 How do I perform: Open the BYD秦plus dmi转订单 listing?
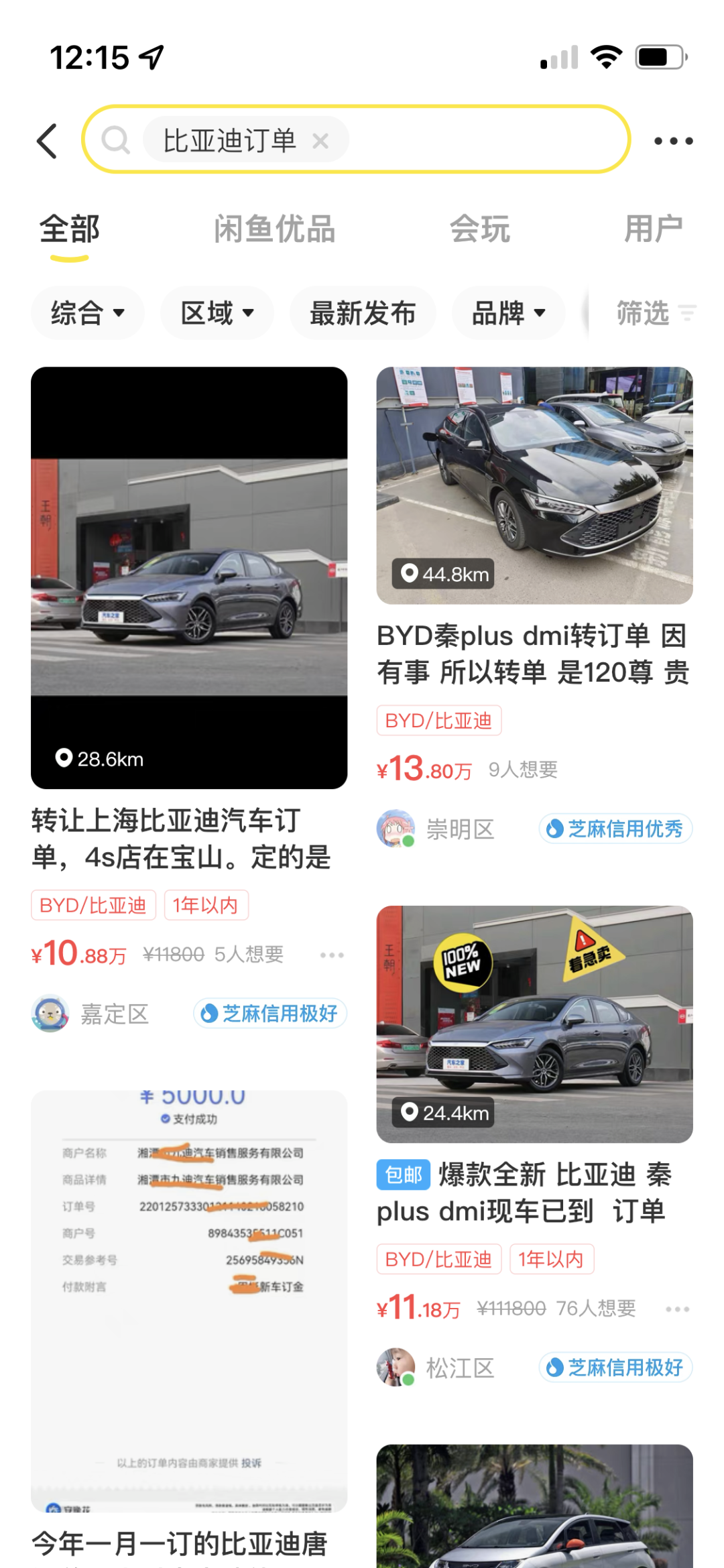tap(534, 654)
